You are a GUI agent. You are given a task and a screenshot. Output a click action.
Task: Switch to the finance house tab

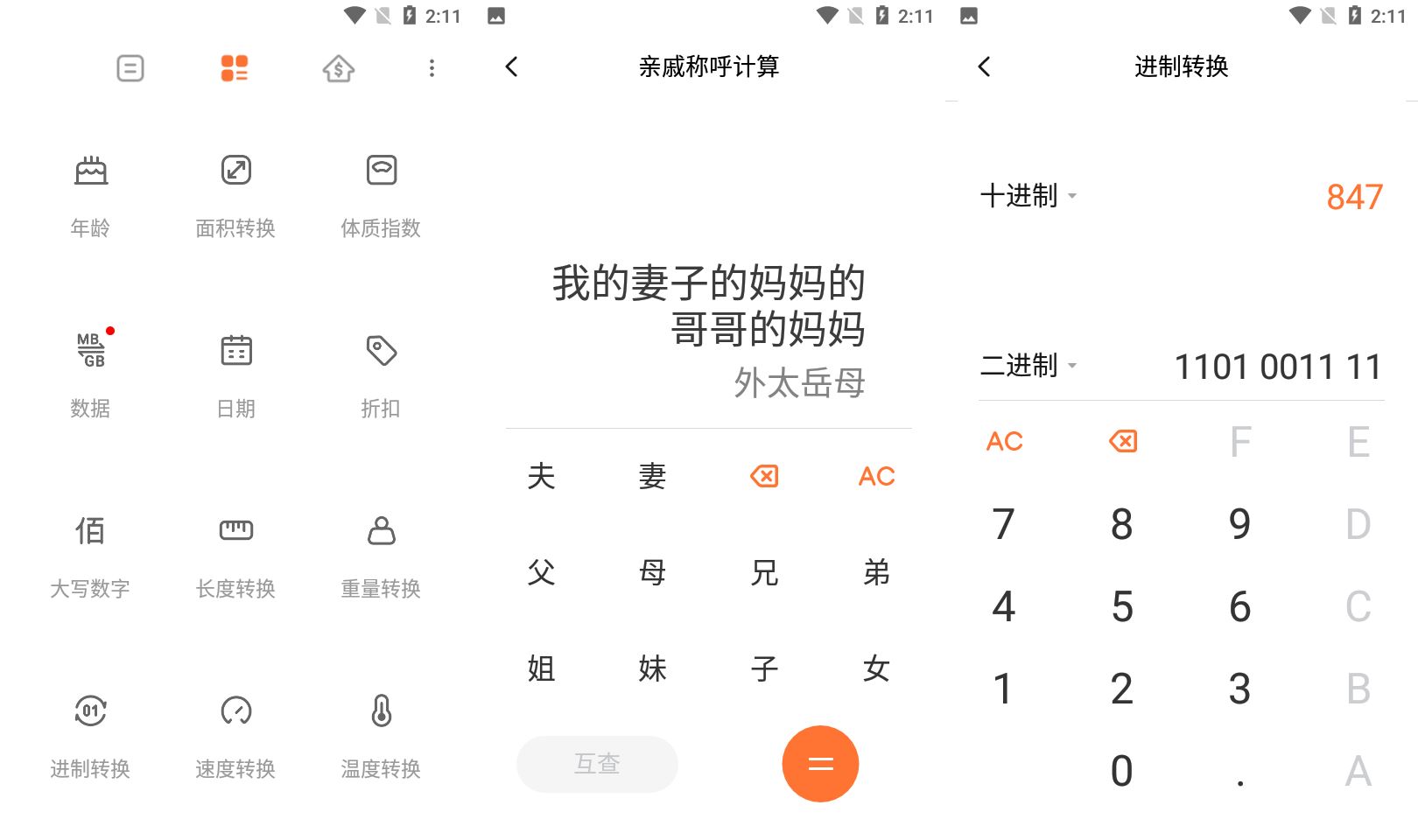(338, 68)
